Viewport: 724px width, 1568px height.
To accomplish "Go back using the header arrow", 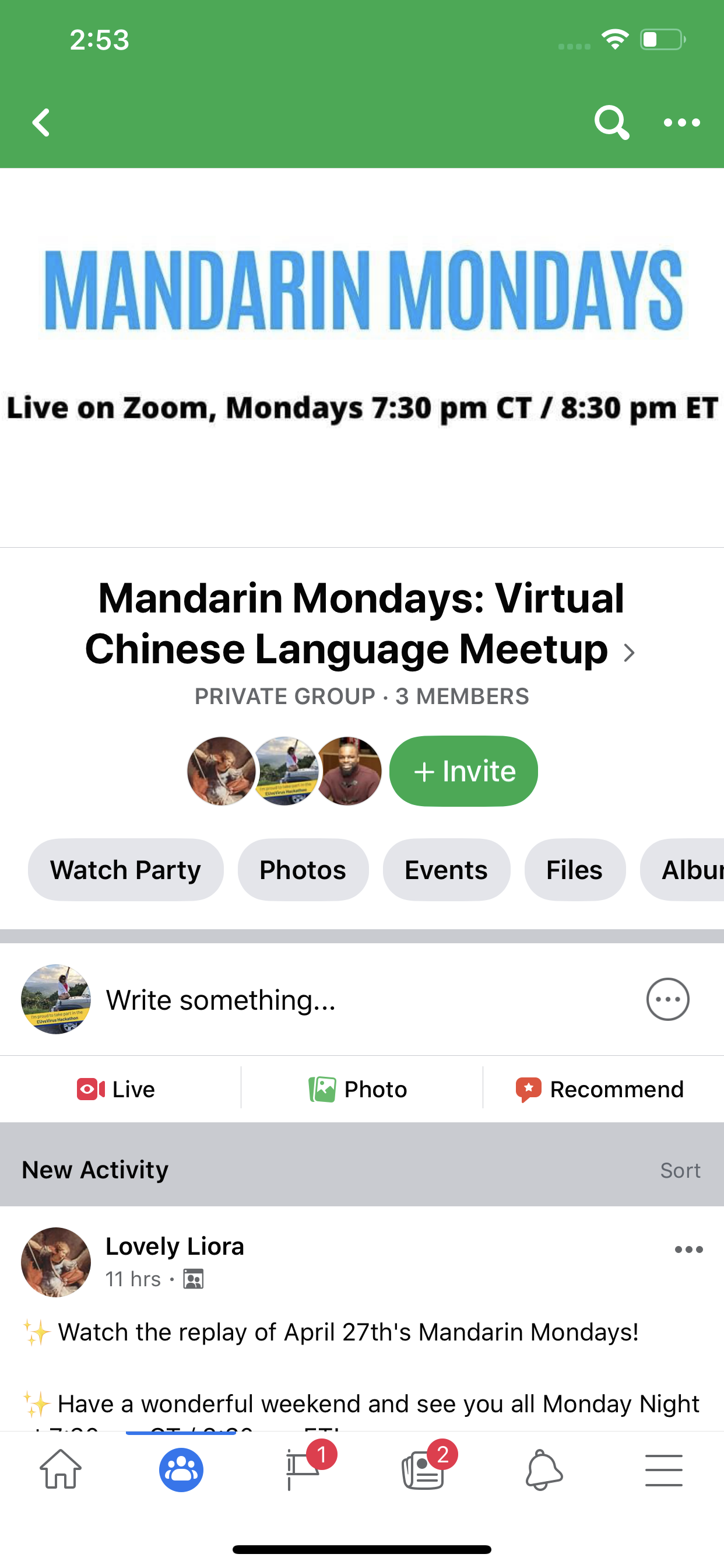I will click(x=41, y=123).
